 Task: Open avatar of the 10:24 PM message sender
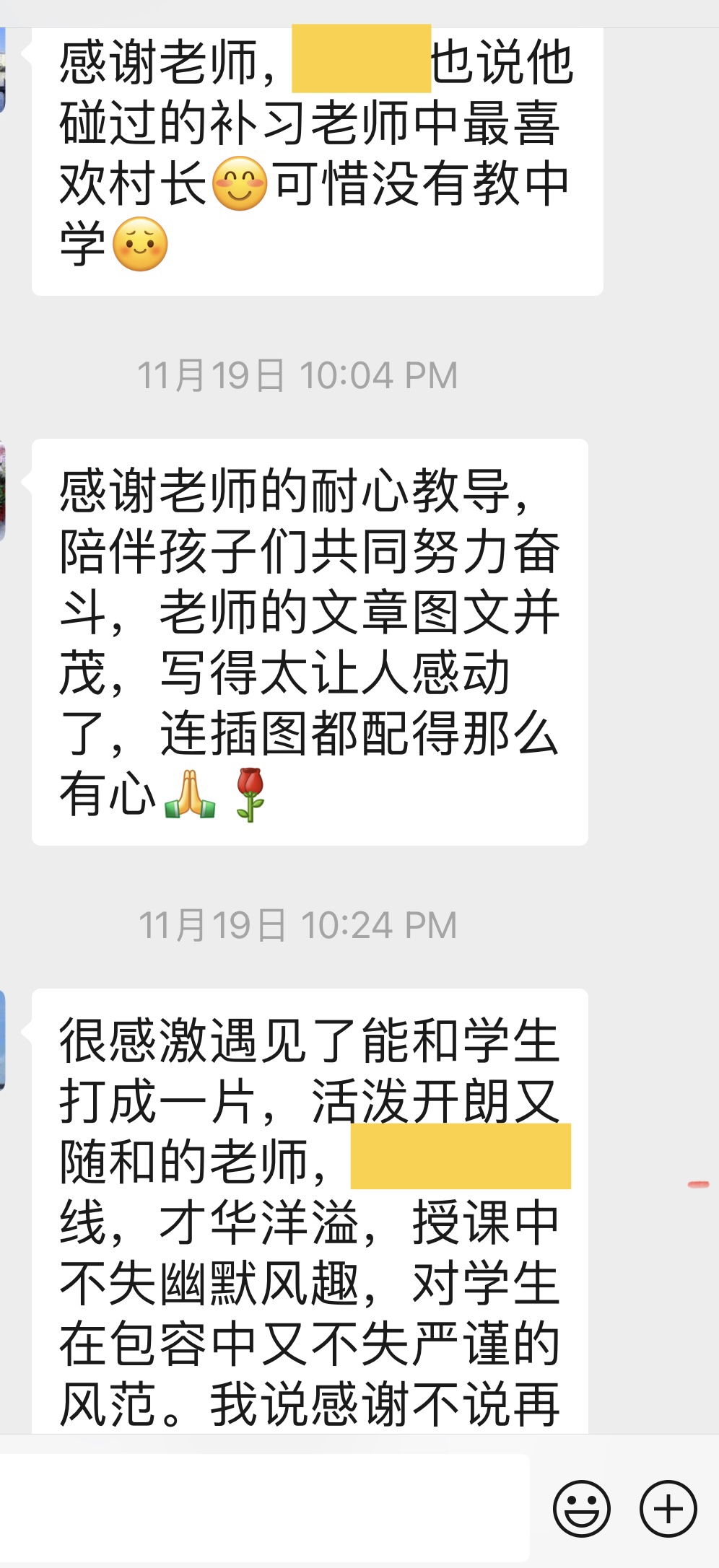[x=3, y=1040]
